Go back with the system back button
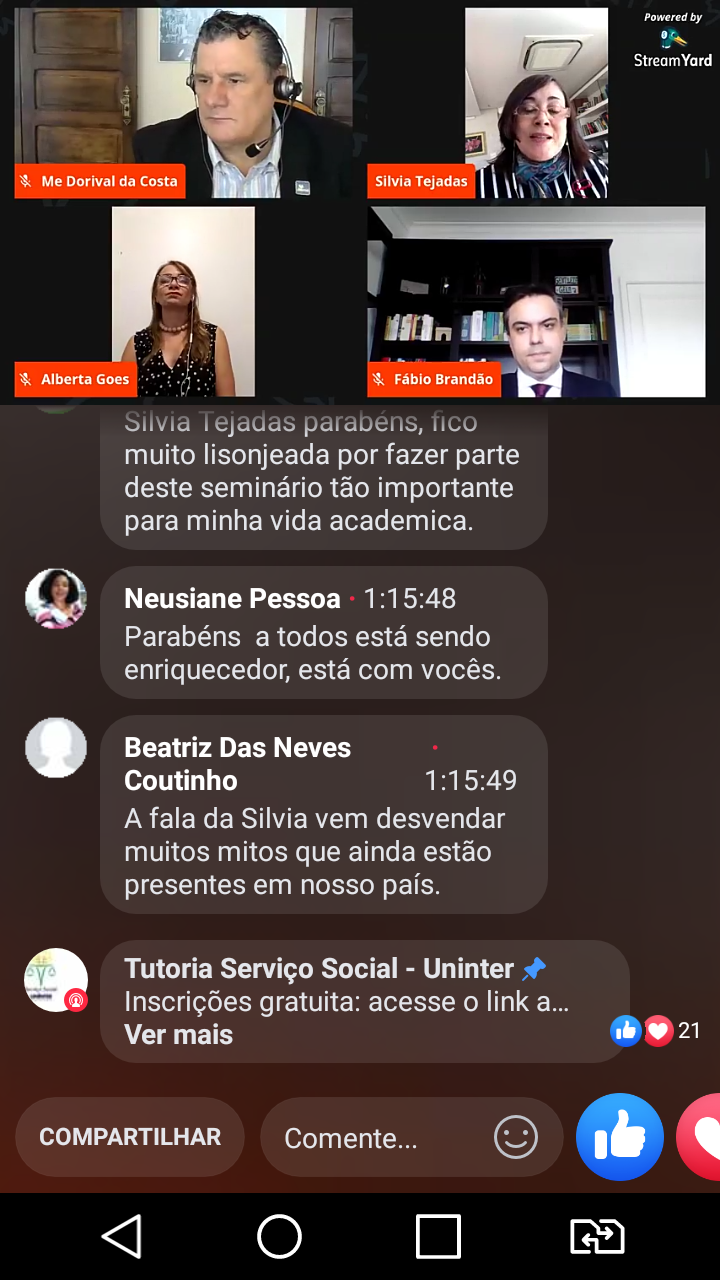The width and height of the screenshot is (720, 1280). coord(122,1237)
